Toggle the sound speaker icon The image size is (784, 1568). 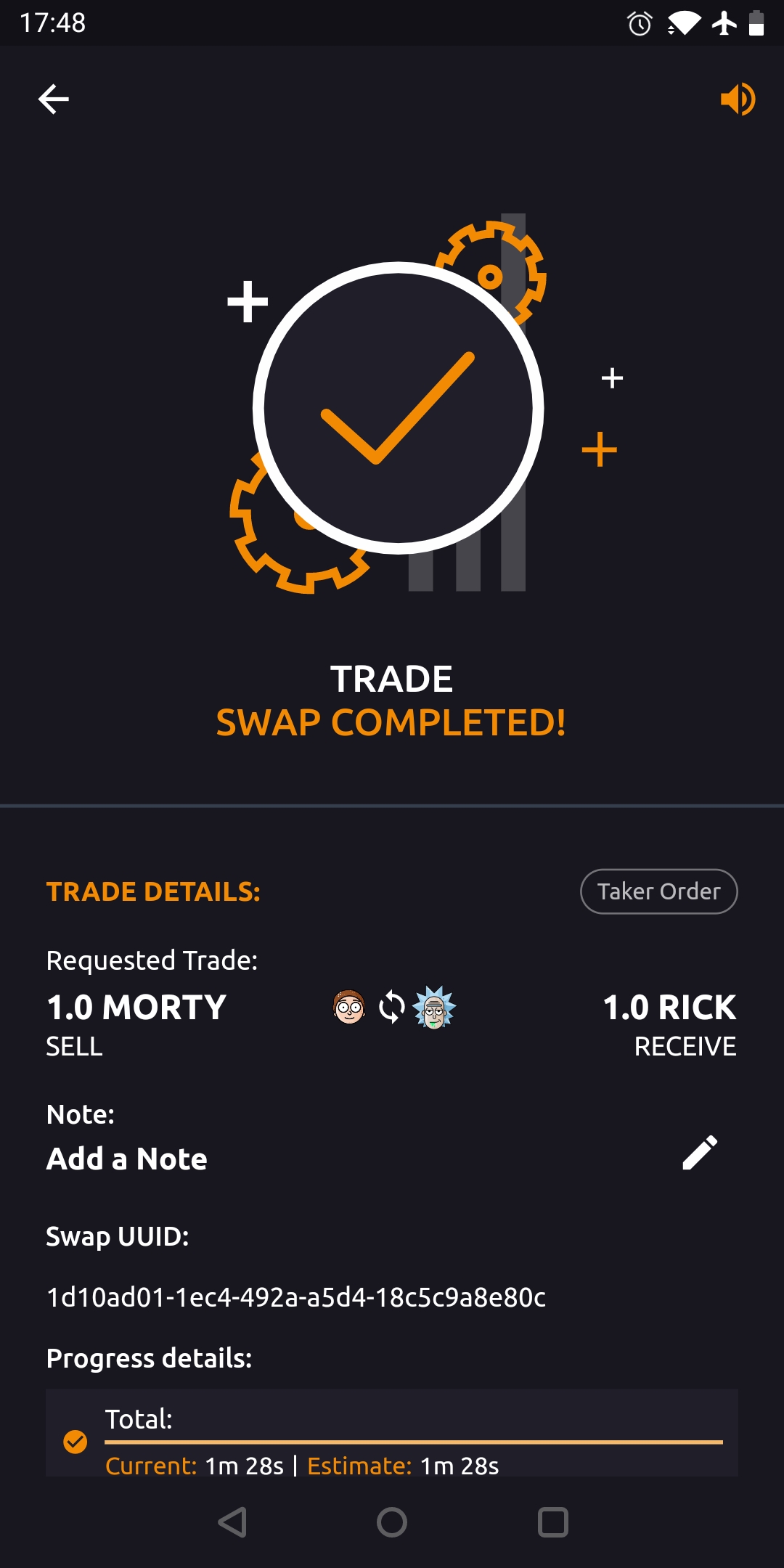click(738, 99)
